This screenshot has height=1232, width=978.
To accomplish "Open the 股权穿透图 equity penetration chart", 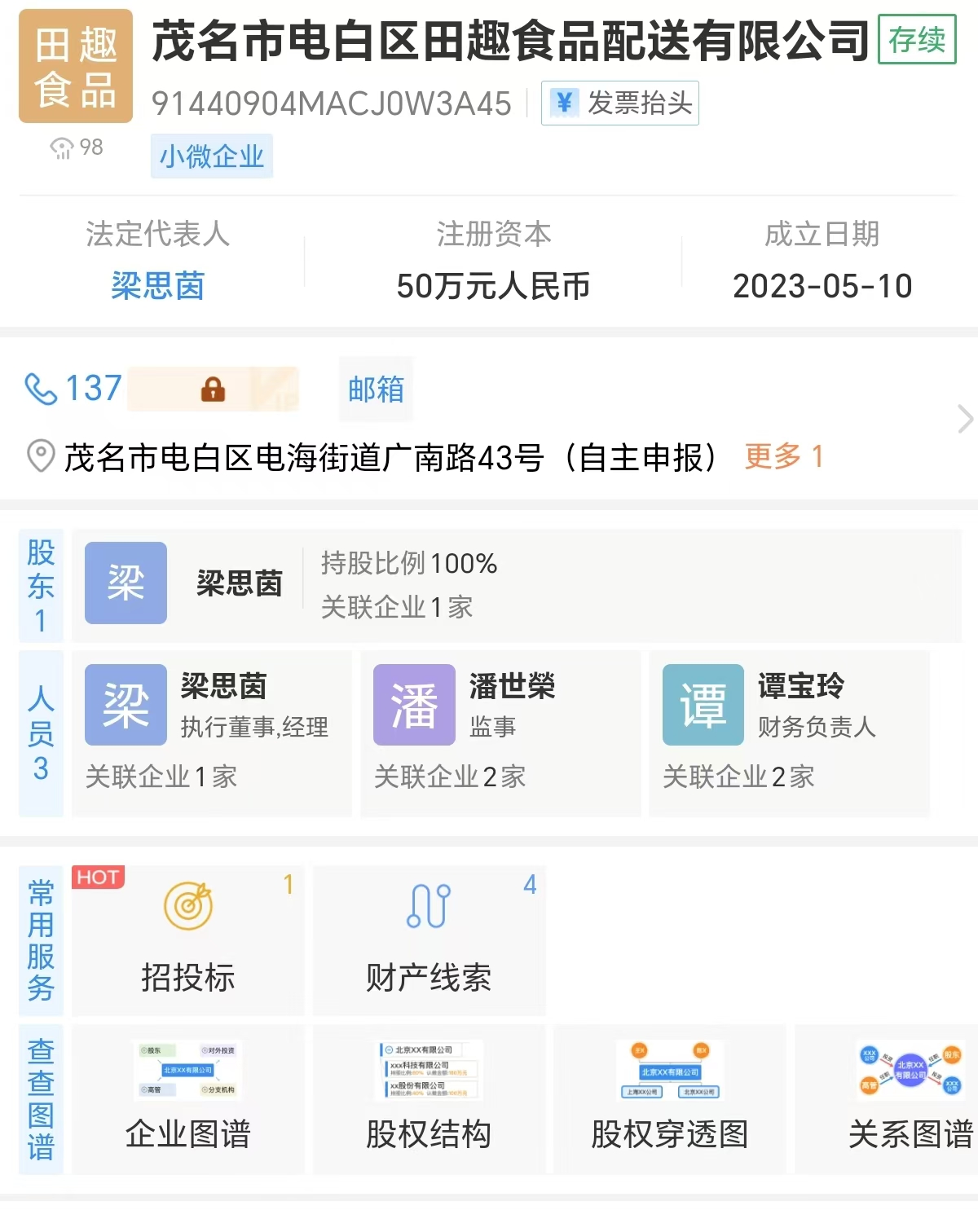I will (669, 1100).
